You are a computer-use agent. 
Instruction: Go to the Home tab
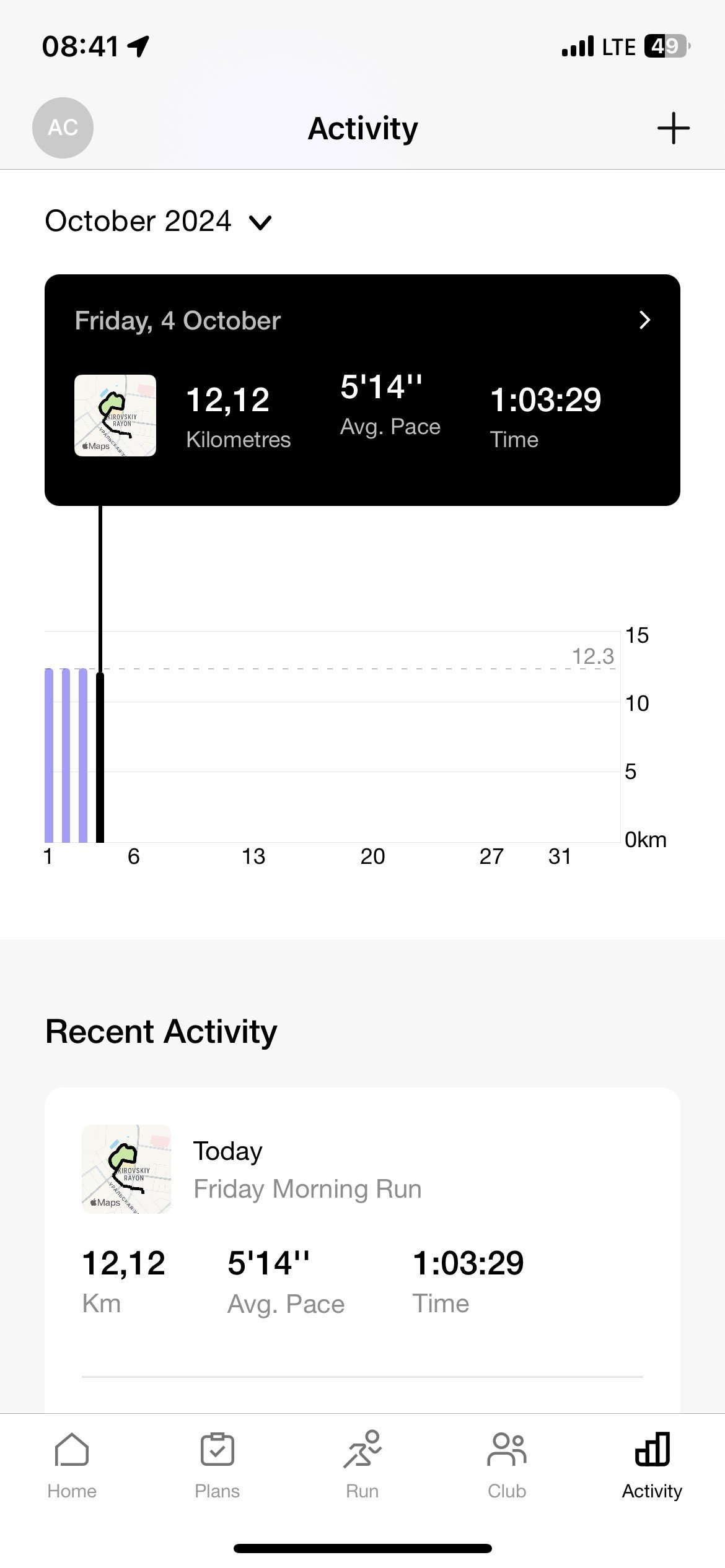pyautogui.click(x=72, y=1466)
